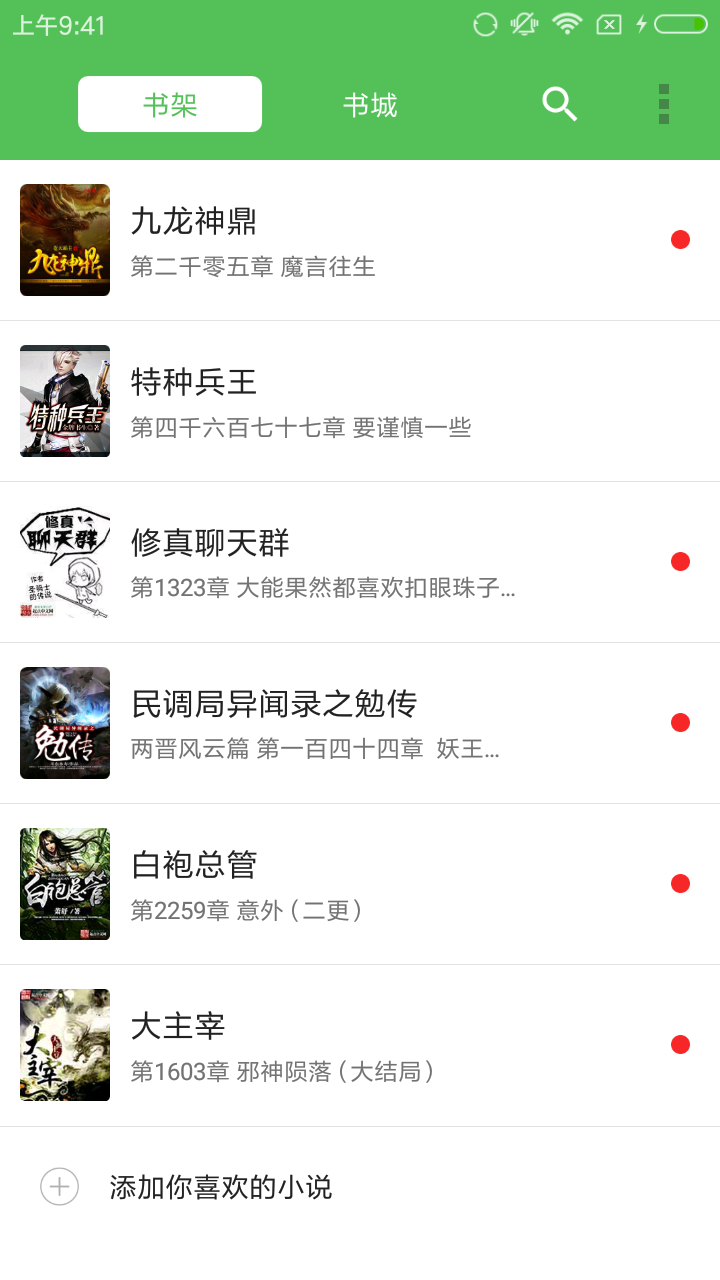Tap the red update dot beside 九龙神鼎
The width and height of the screenshot is (720, 1280).
[681, 240]
